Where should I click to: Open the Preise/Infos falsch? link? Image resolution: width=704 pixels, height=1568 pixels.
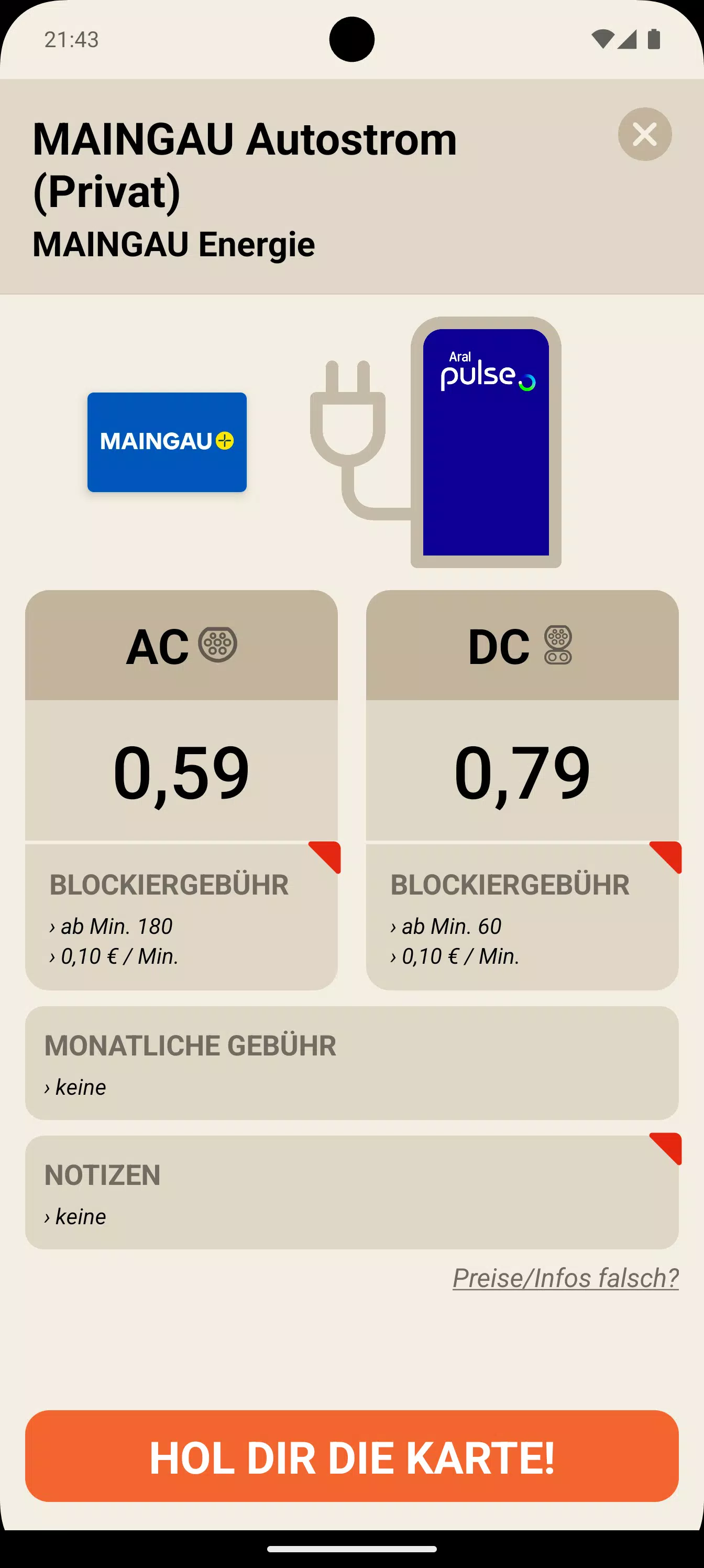(565, 1278)
